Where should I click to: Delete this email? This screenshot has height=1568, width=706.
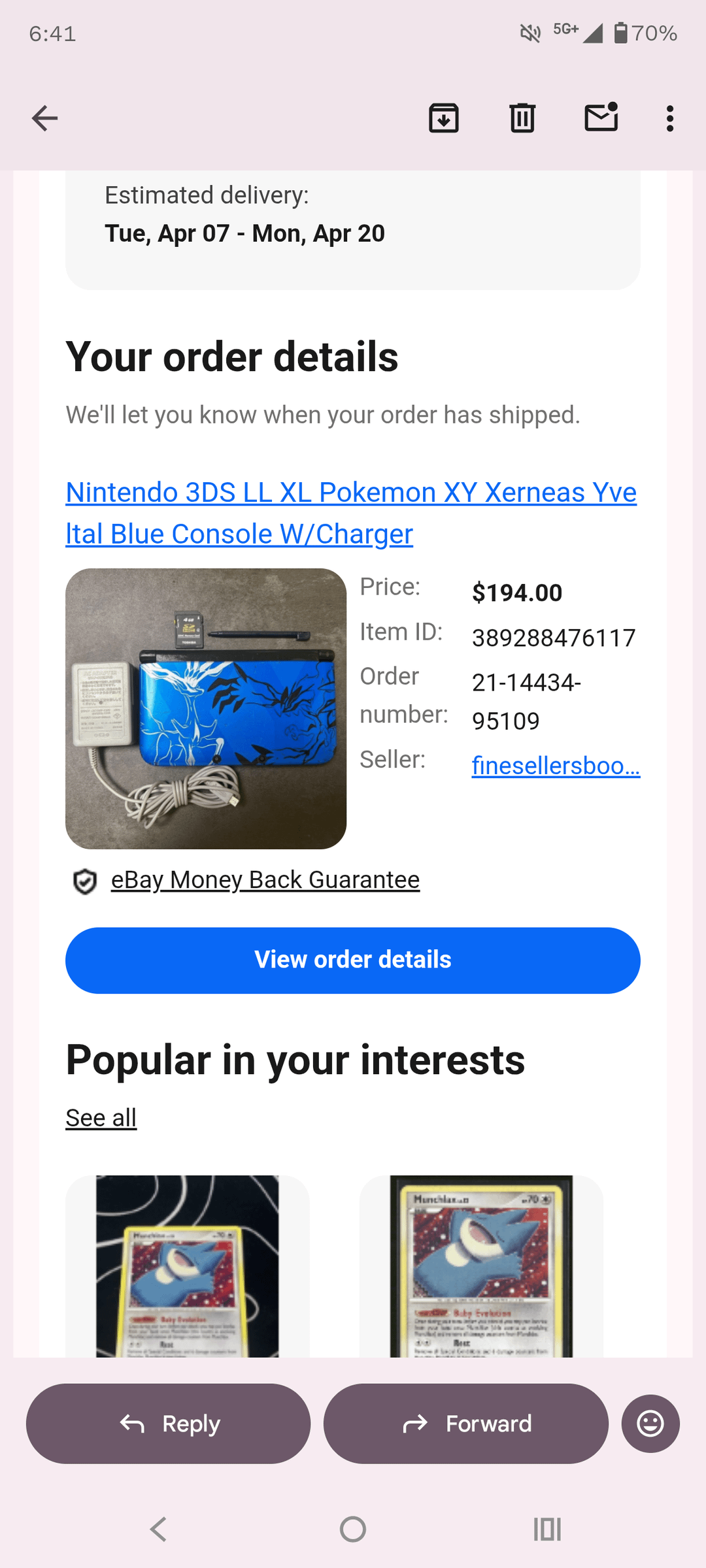[522, 118]
